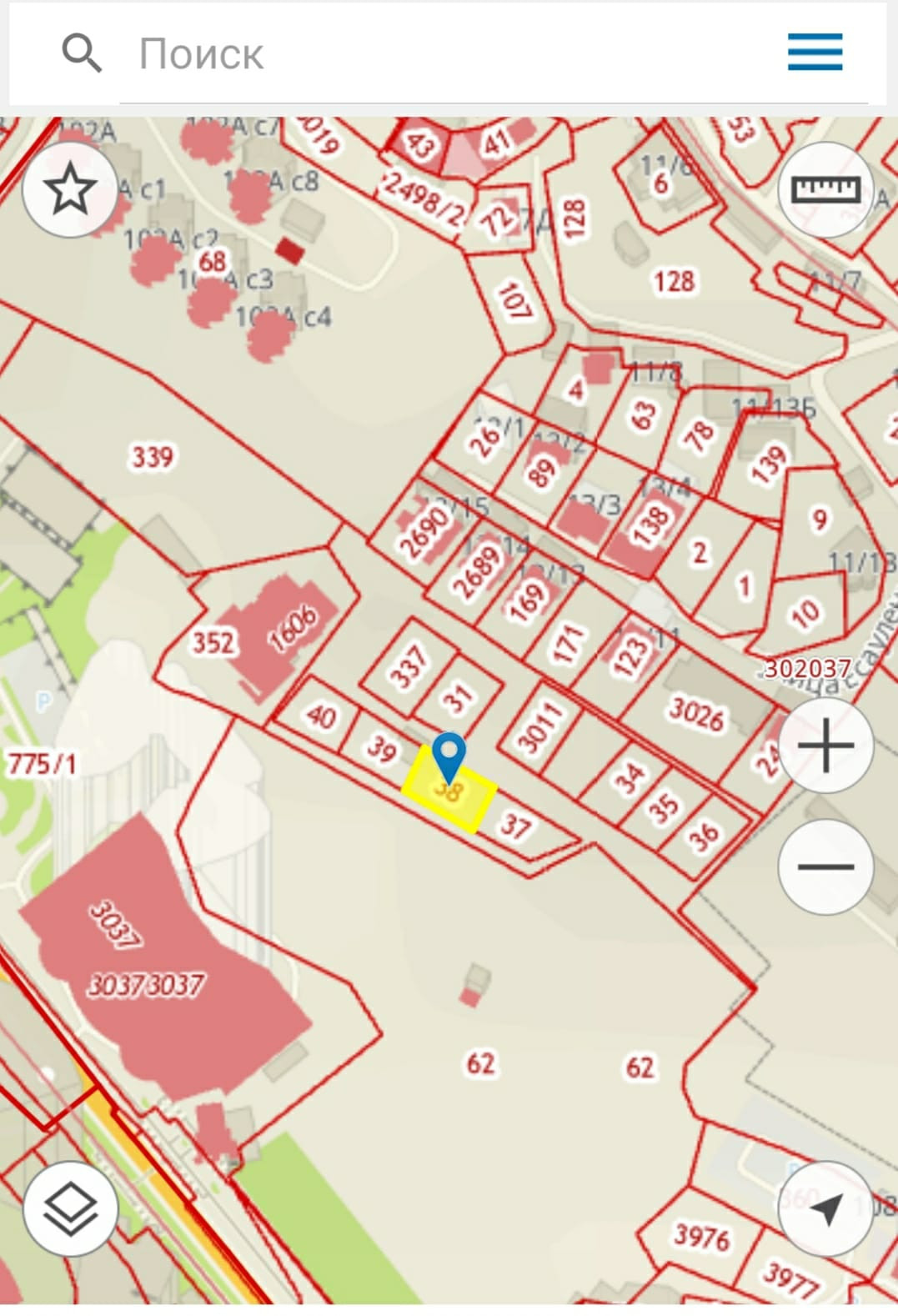Tap the magnifying glass search icon
The height and width of the screenshot is (1316, 898).
click(x=81, y=53)
